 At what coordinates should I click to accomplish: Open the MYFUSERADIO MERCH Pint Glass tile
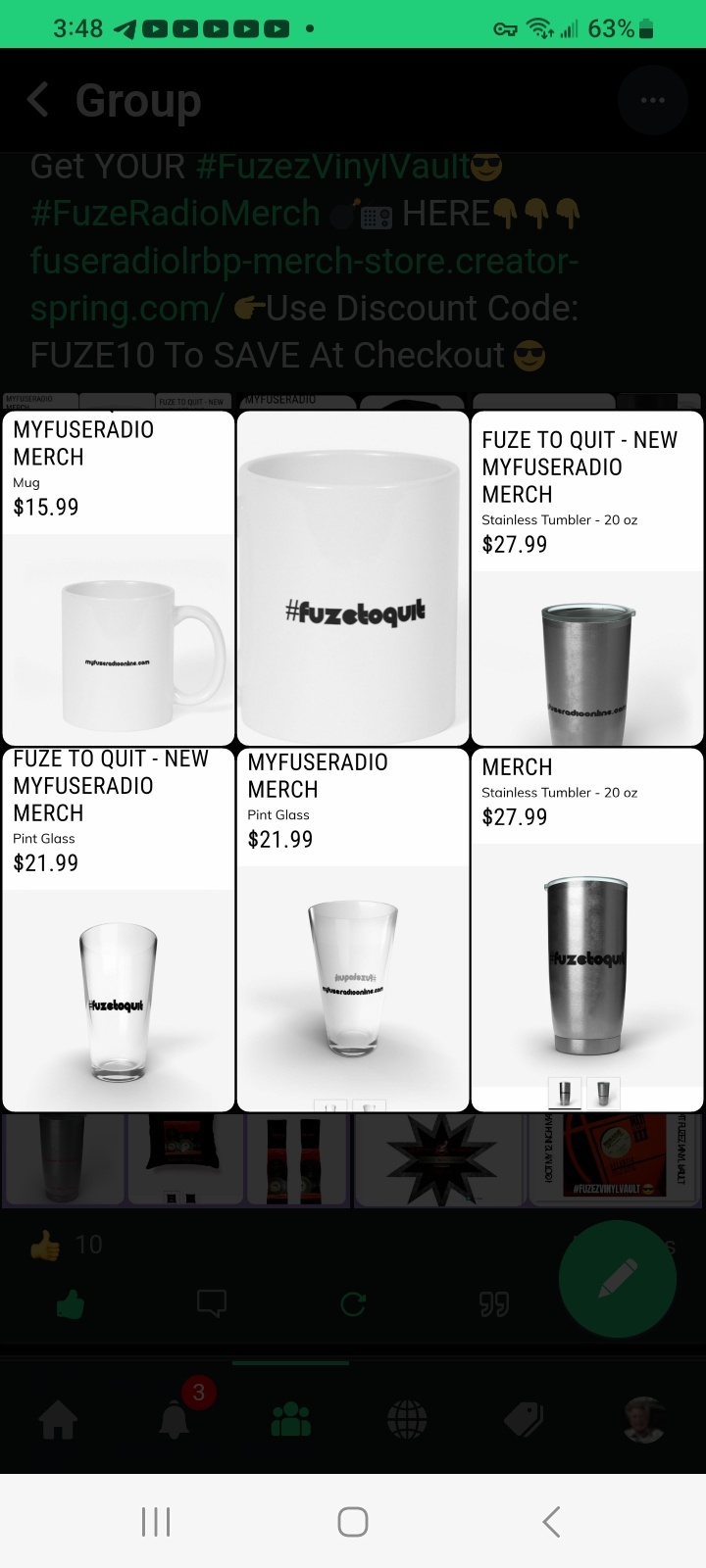(353, 929)
